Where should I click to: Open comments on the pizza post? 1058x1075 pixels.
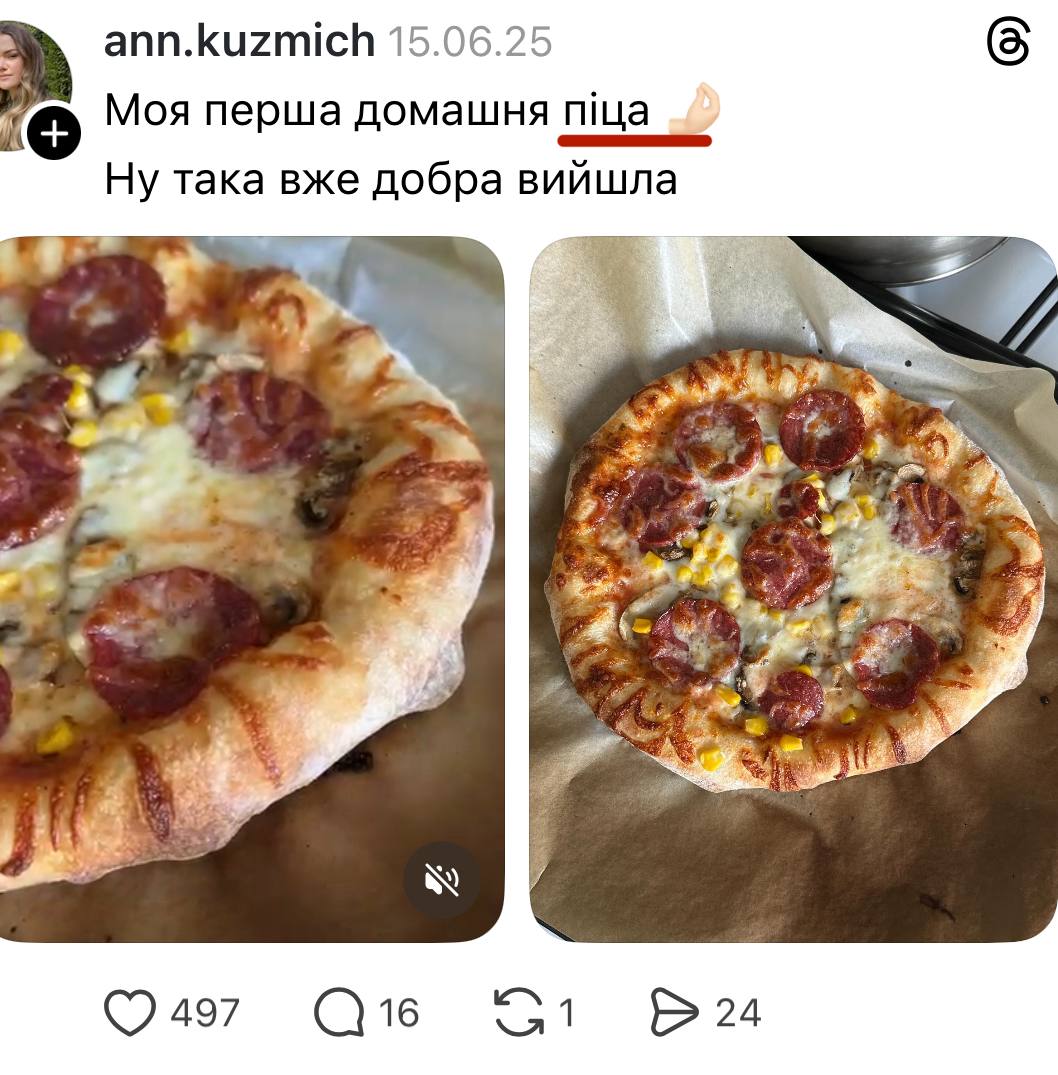(x=340, y=1013)
